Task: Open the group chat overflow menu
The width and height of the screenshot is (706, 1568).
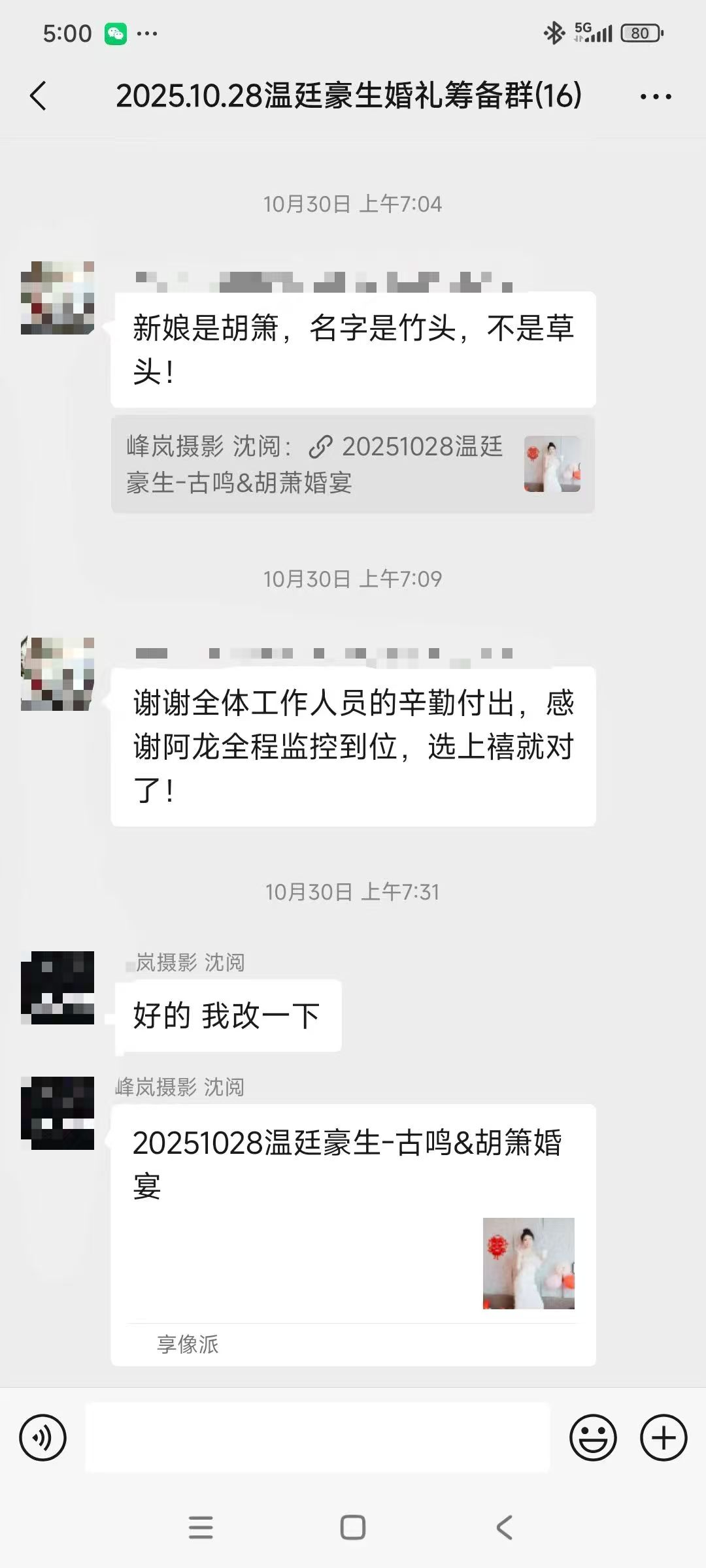Action: pyautogui.click(x=655, y=97)
